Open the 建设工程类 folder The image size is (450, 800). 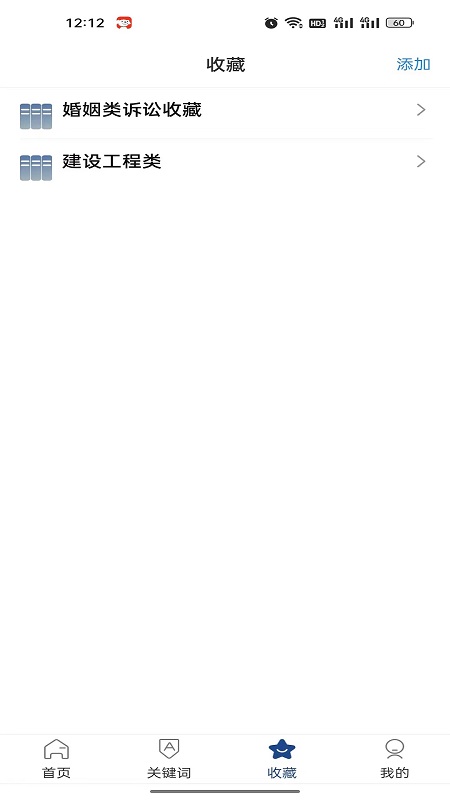click(225, 164)
